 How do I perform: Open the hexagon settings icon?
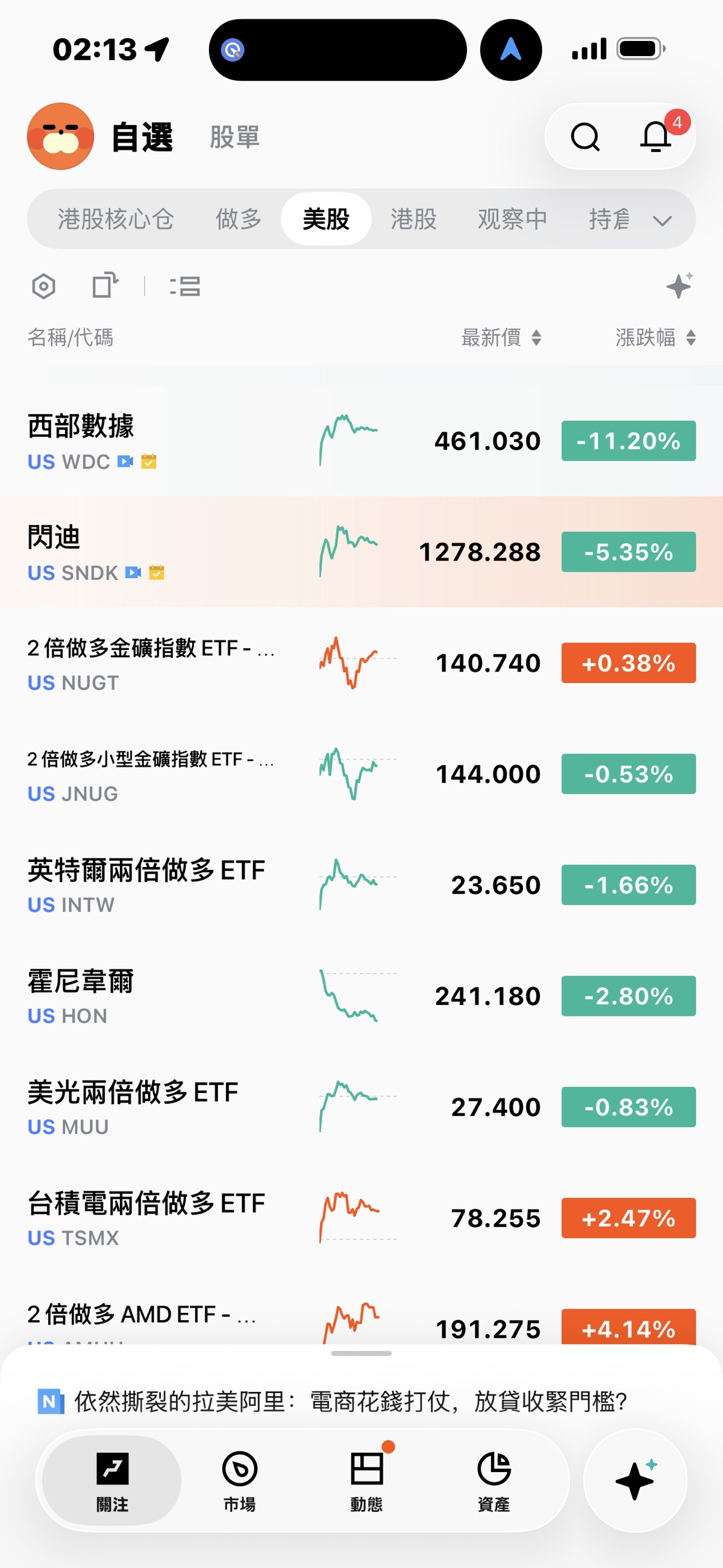[x=44, y=286]
